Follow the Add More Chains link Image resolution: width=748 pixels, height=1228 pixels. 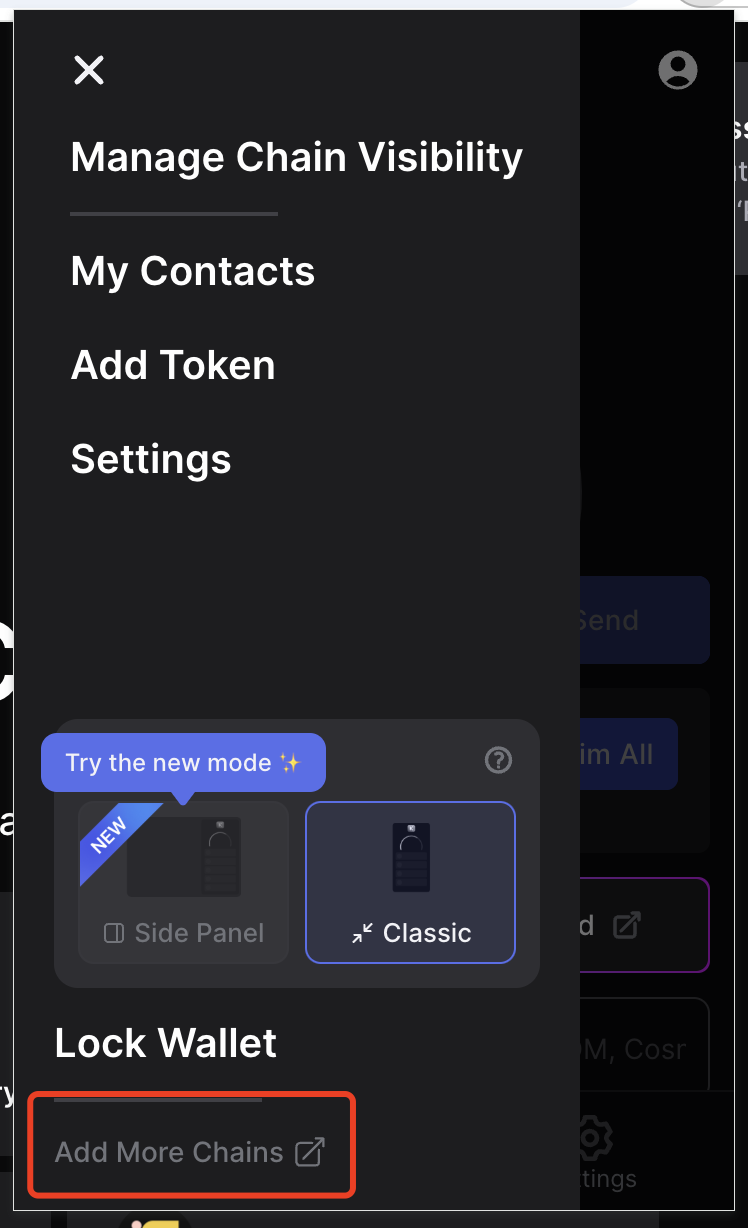click(189, 1153)
